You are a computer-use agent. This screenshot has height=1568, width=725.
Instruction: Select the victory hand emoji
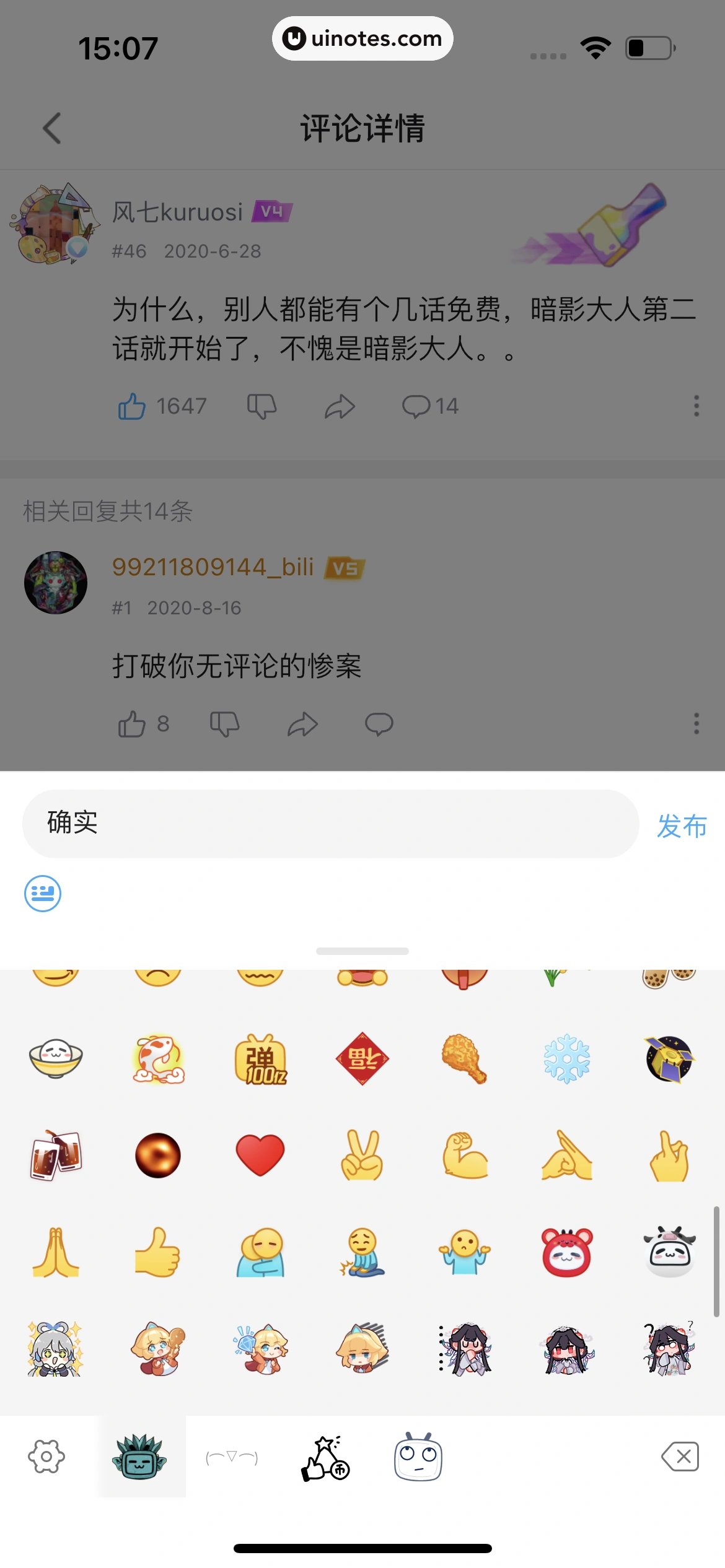(362, 1154)
